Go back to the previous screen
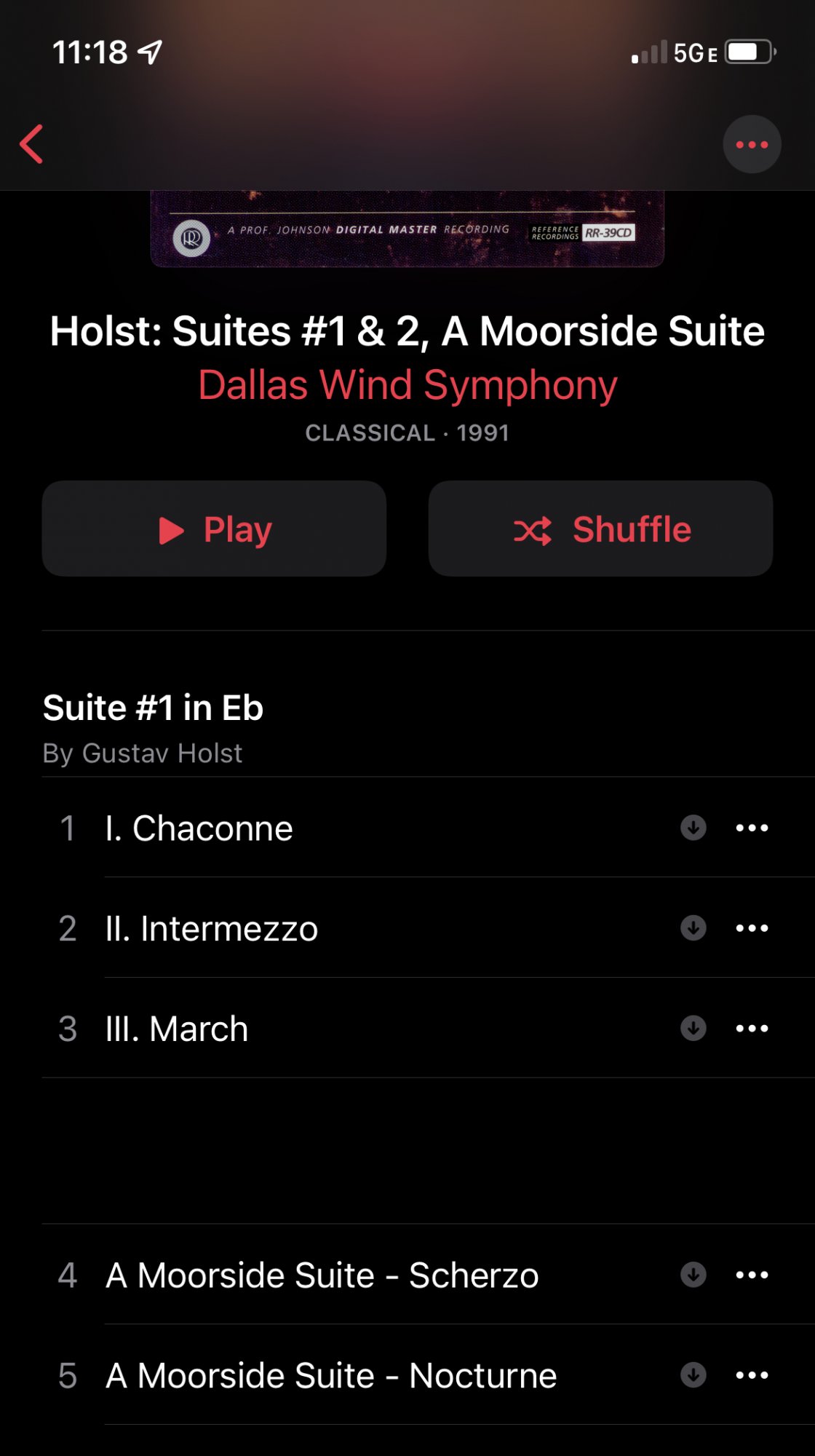 [x=31, y=144]
